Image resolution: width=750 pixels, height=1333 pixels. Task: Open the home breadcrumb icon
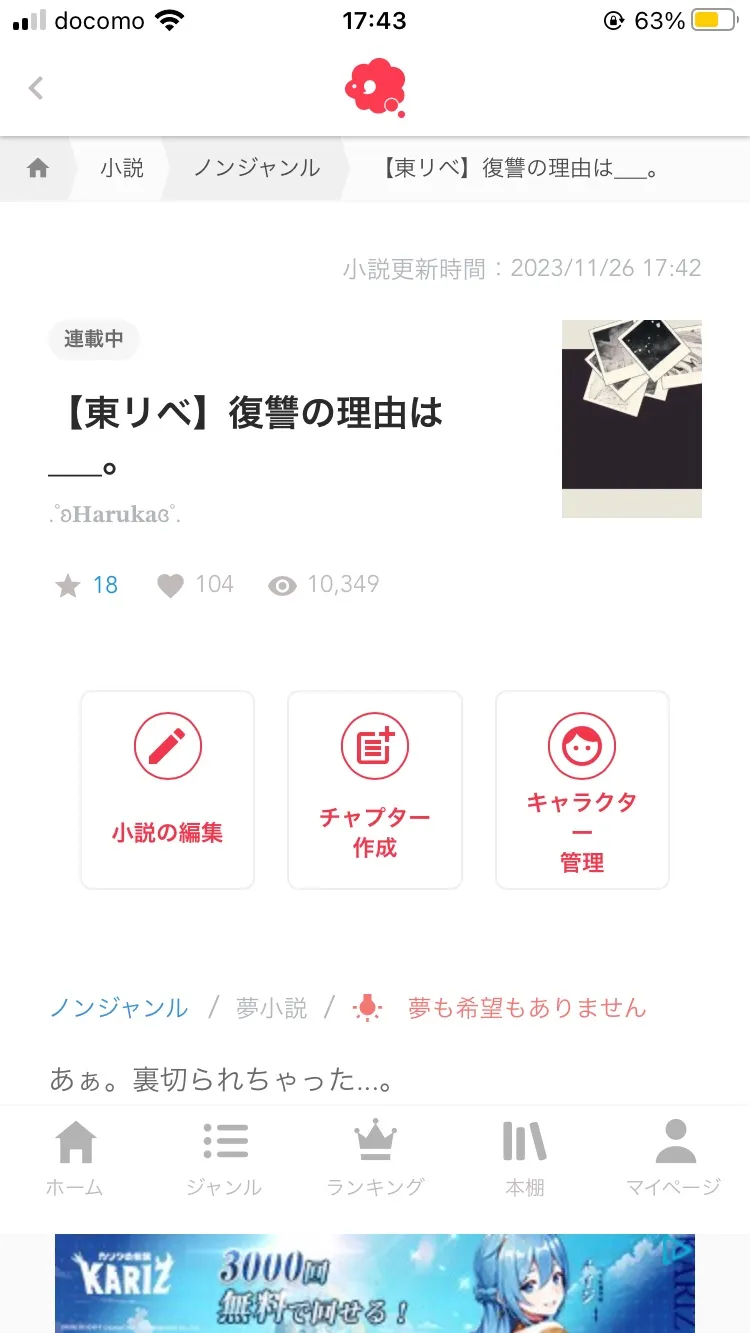(x=38, y=168)
